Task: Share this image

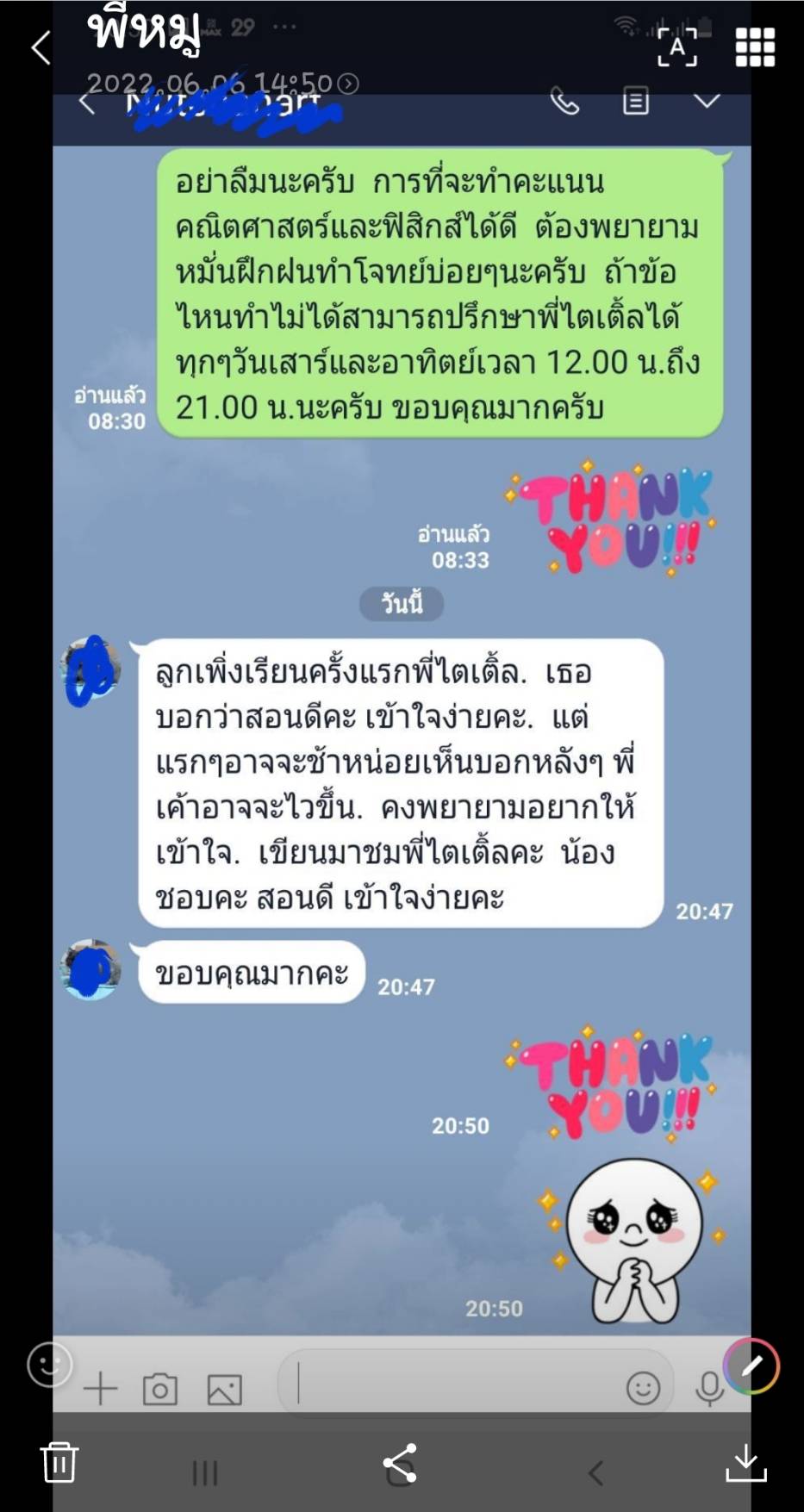Action: [400, 1463]
